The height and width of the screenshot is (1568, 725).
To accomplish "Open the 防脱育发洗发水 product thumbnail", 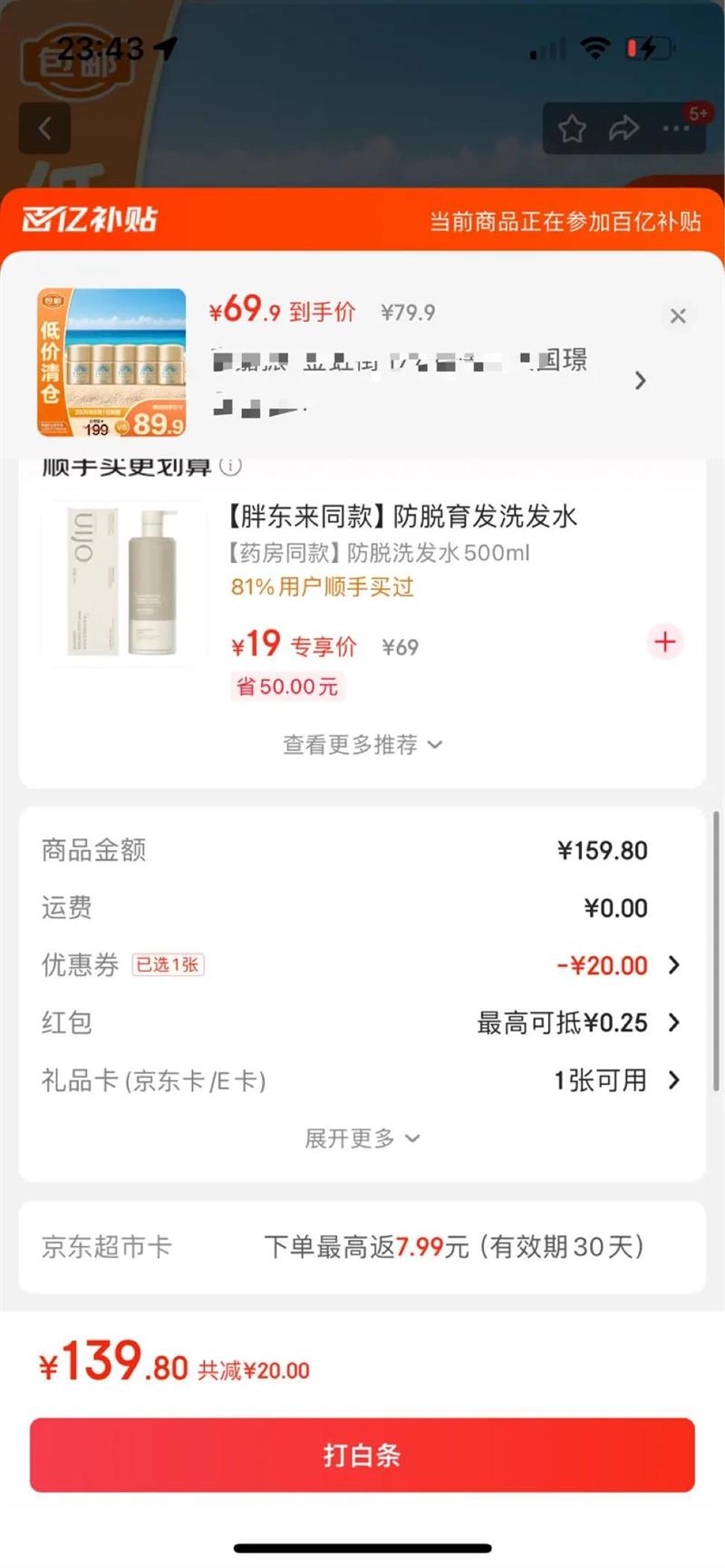I will point(121,583).
